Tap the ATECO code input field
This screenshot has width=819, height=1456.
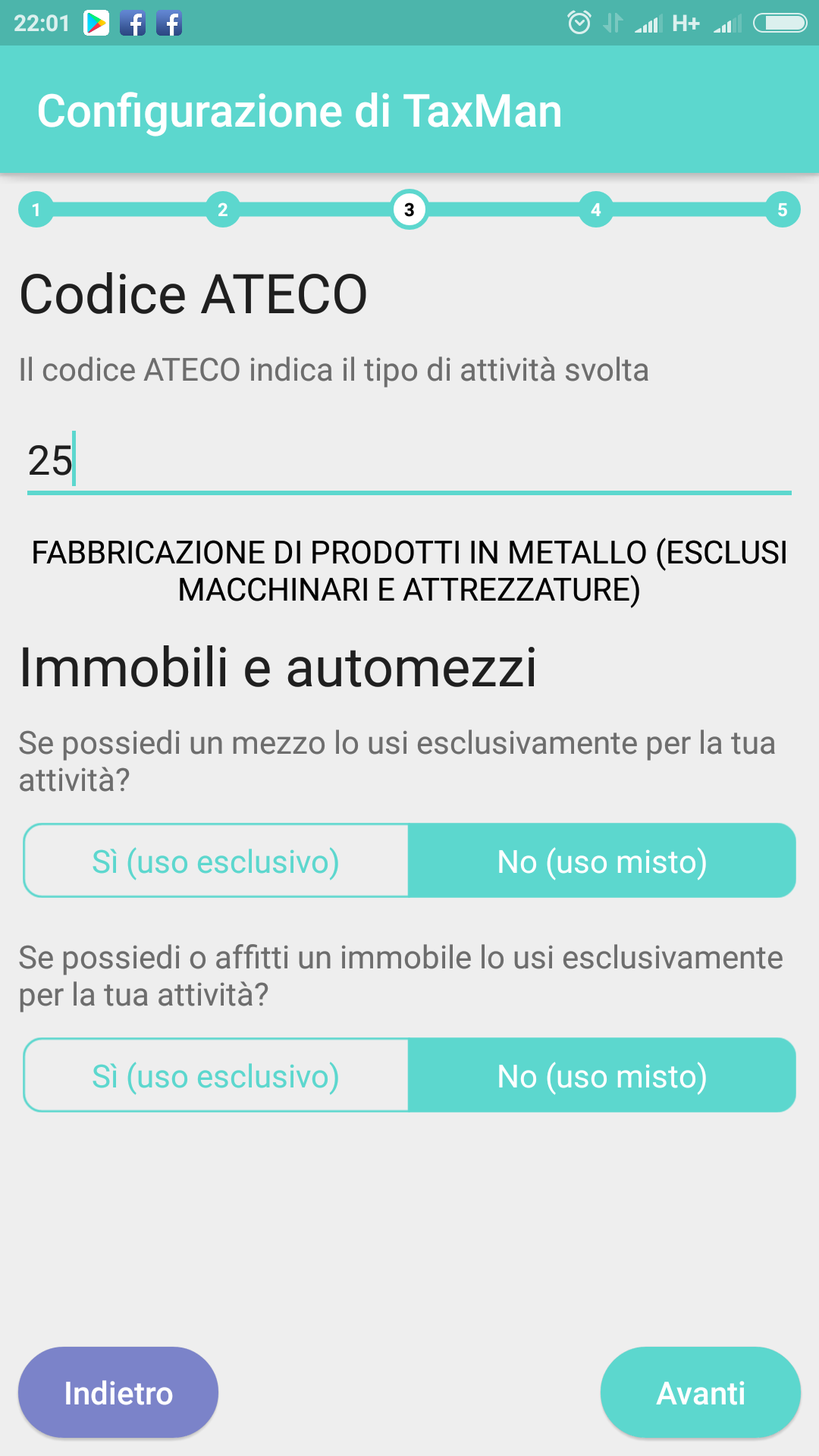click(409, 460)
